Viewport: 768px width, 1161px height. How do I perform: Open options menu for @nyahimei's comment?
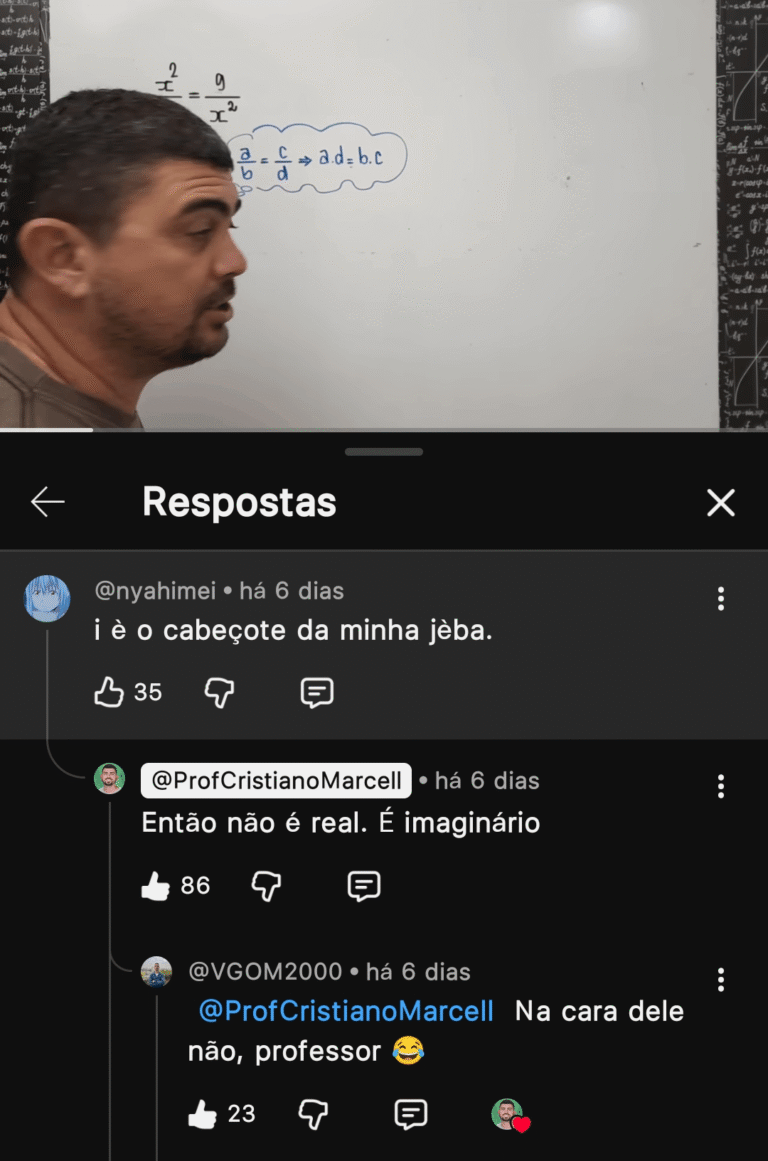click(x=721, y=599)
